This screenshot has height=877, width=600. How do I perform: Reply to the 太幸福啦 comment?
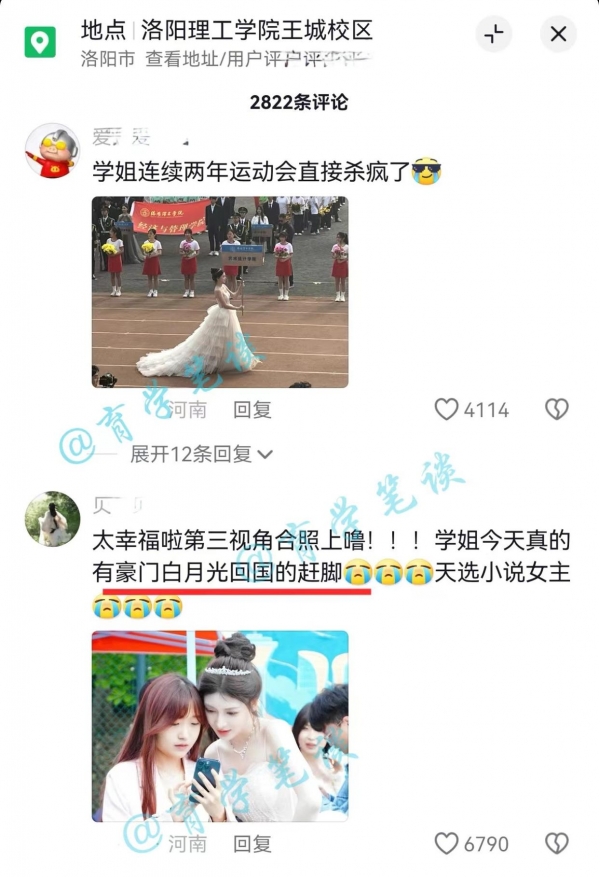click(x=252, y=844)
